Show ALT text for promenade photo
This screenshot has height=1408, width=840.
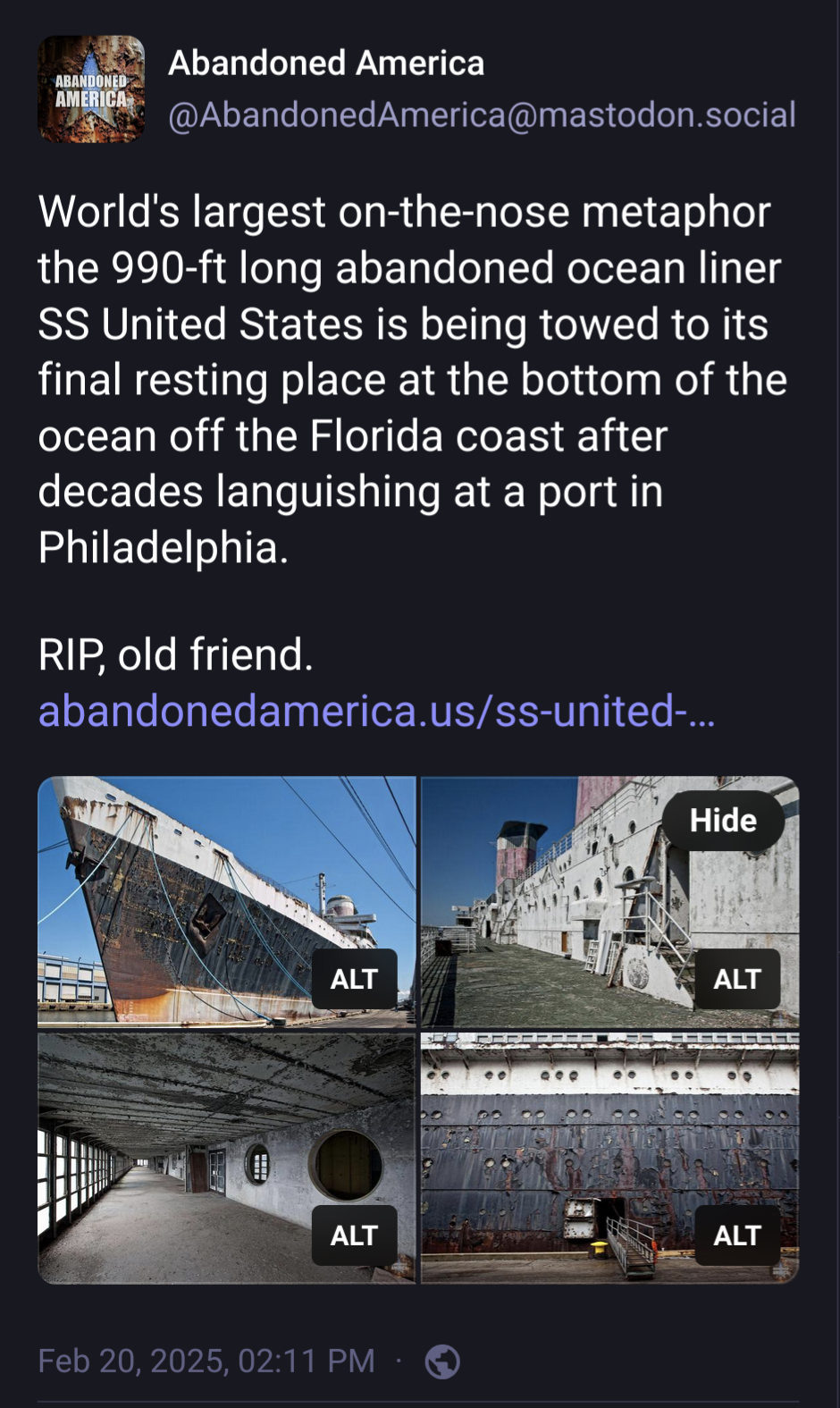click(354, 1235)
